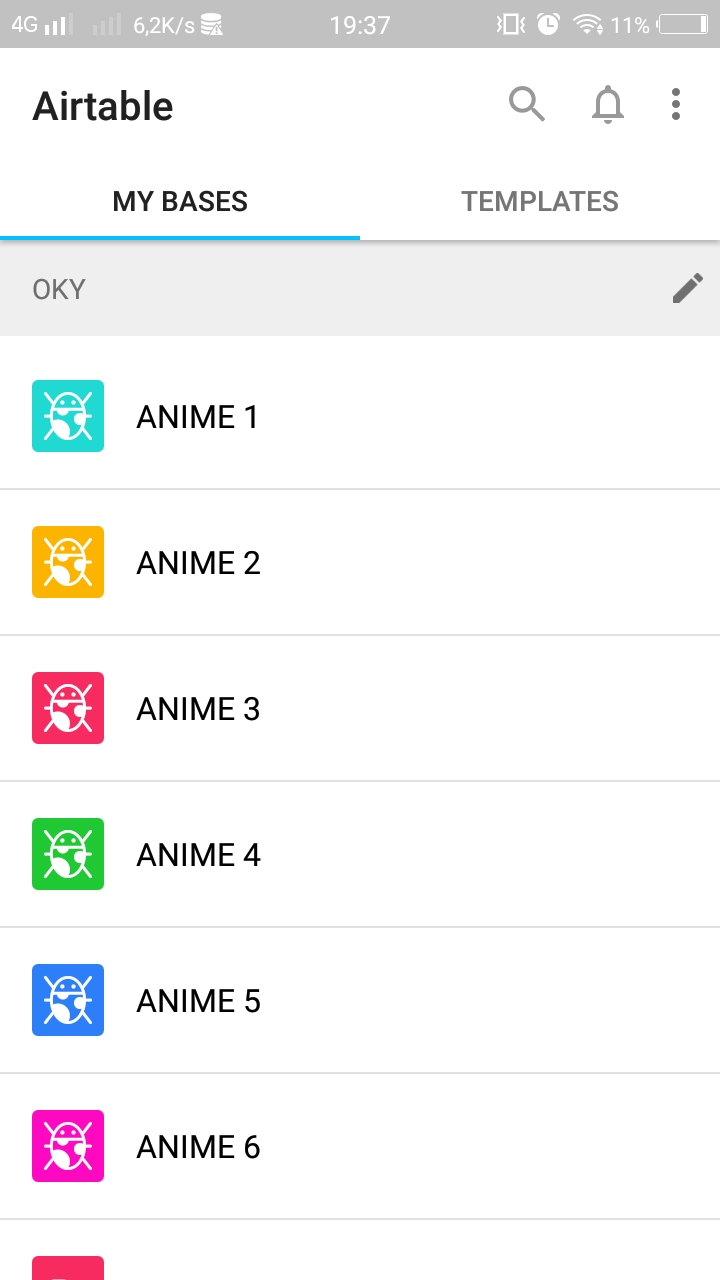
Task: Switch to the My Bases tab
Action: pos(180,201)
